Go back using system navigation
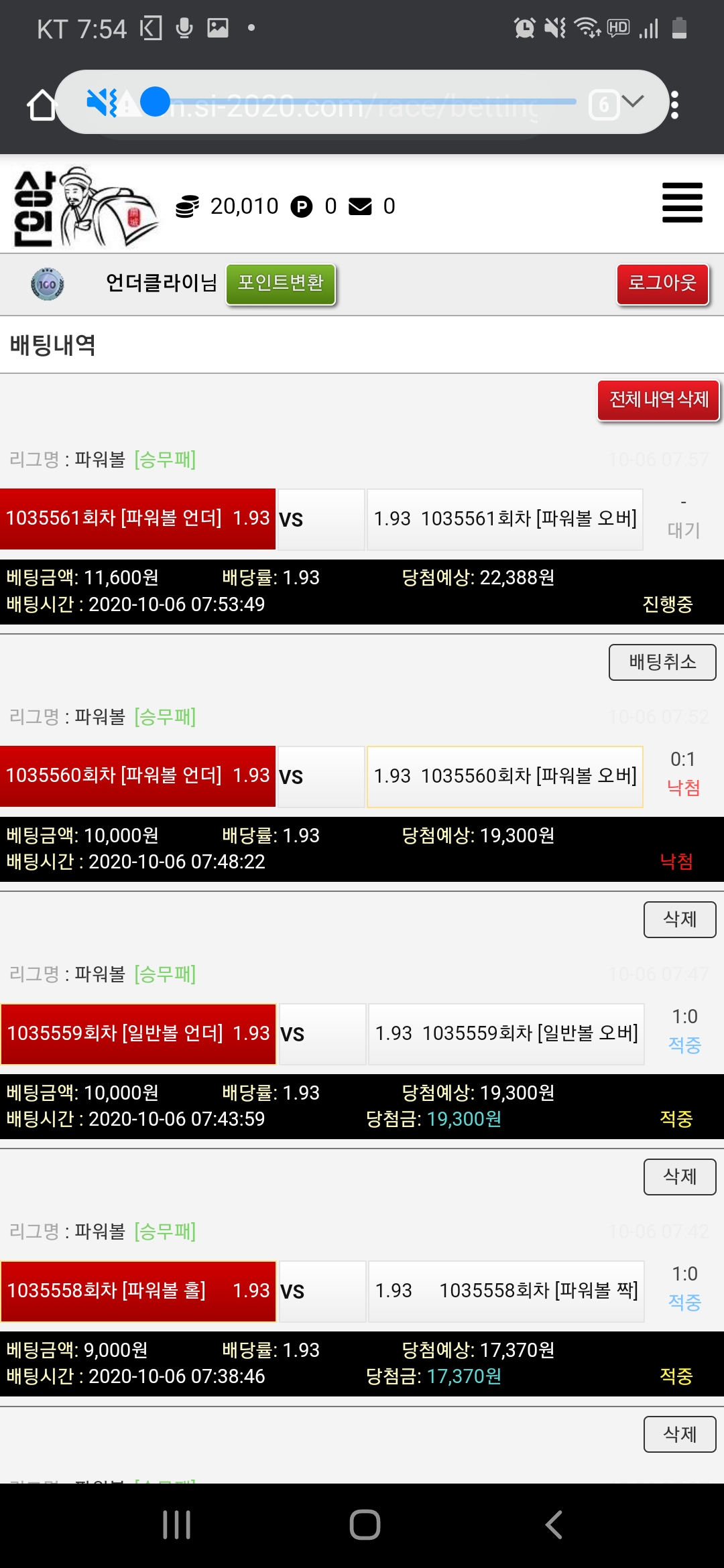Viewport: 724px width, 1568px height. pyautogui.click(x=554, y=1524)
